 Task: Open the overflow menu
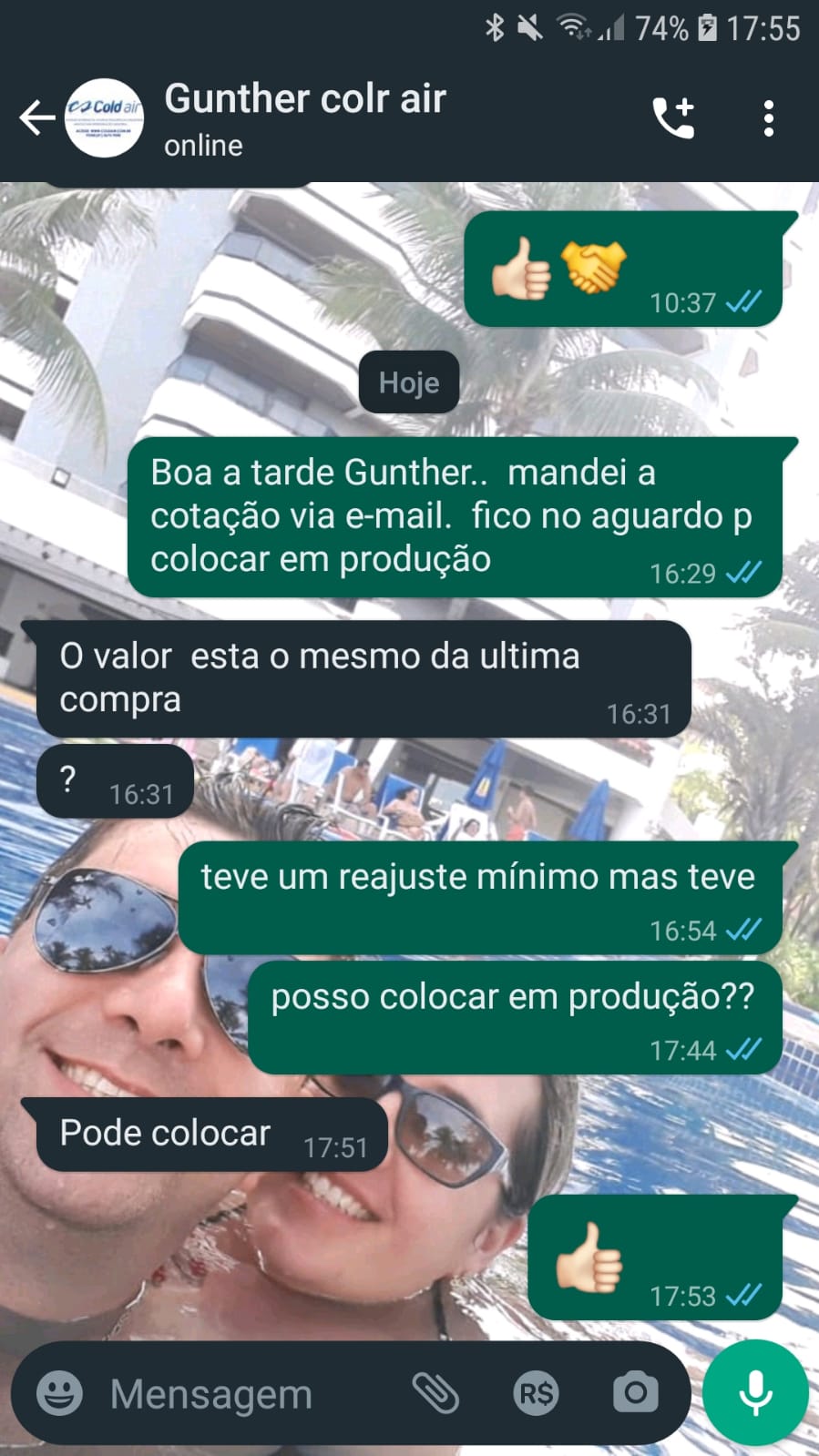point(769,118)
